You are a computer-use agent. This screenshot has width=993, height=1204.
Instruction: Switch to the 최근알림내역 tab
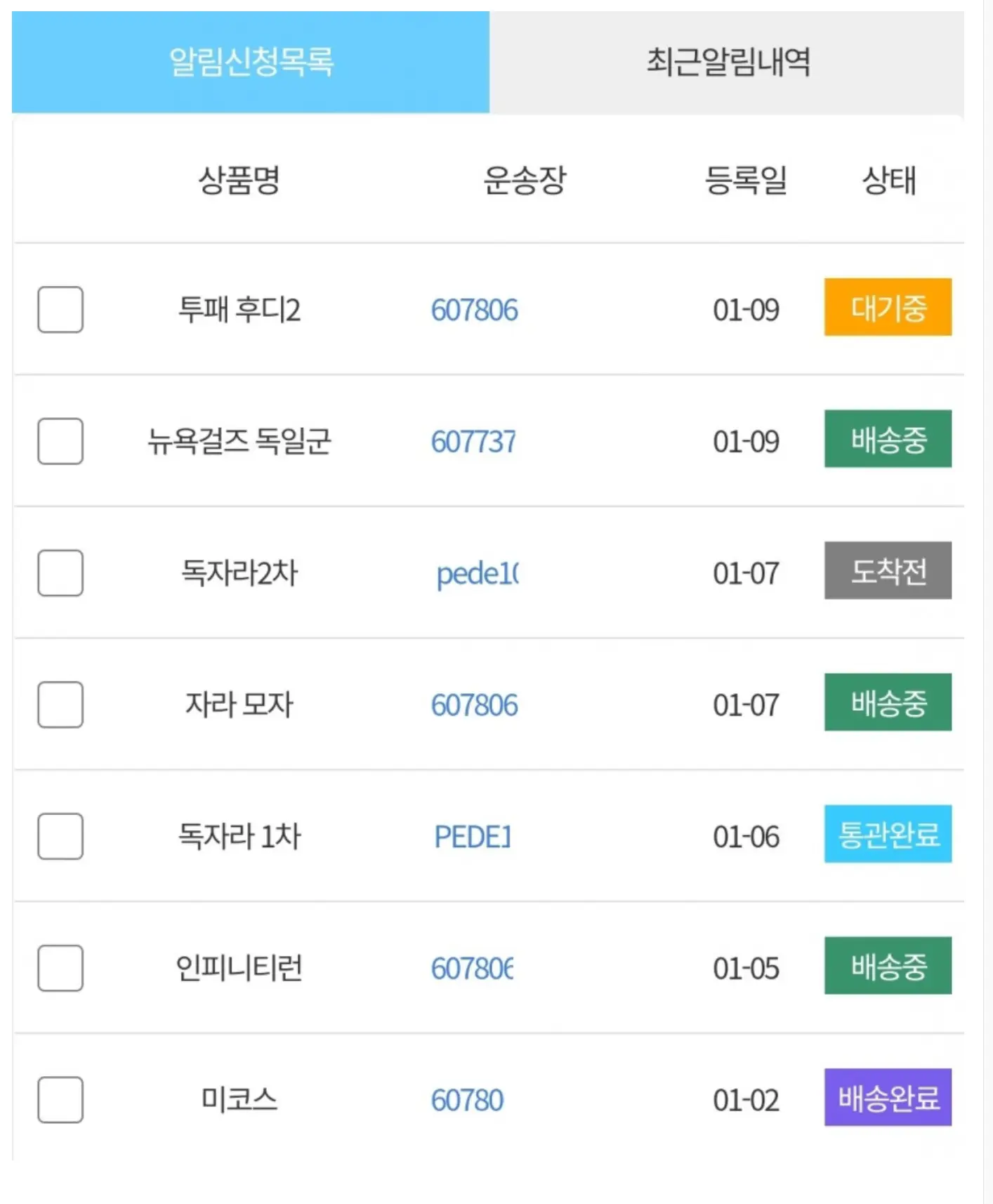tap(730, 62)
